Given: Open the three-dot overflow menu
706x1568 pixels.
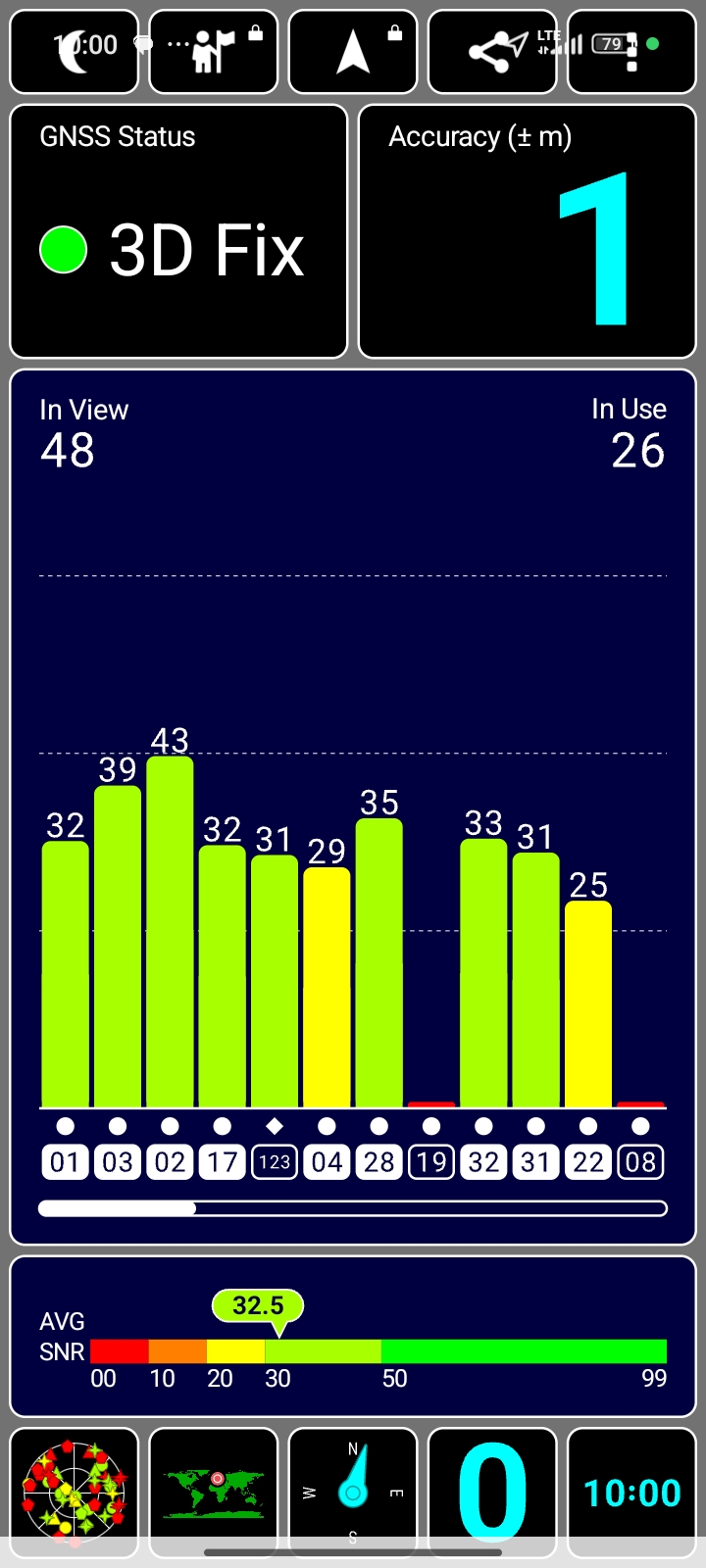Looking at the screenshot, I should click(631, 52).
